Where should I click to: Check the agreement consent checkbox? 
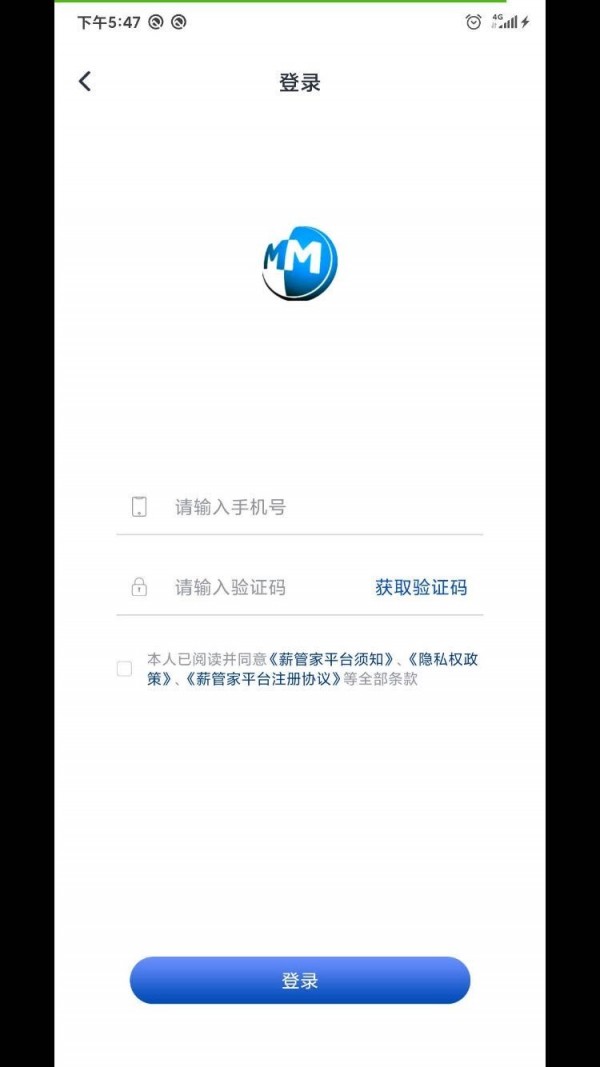coord(124,669)
